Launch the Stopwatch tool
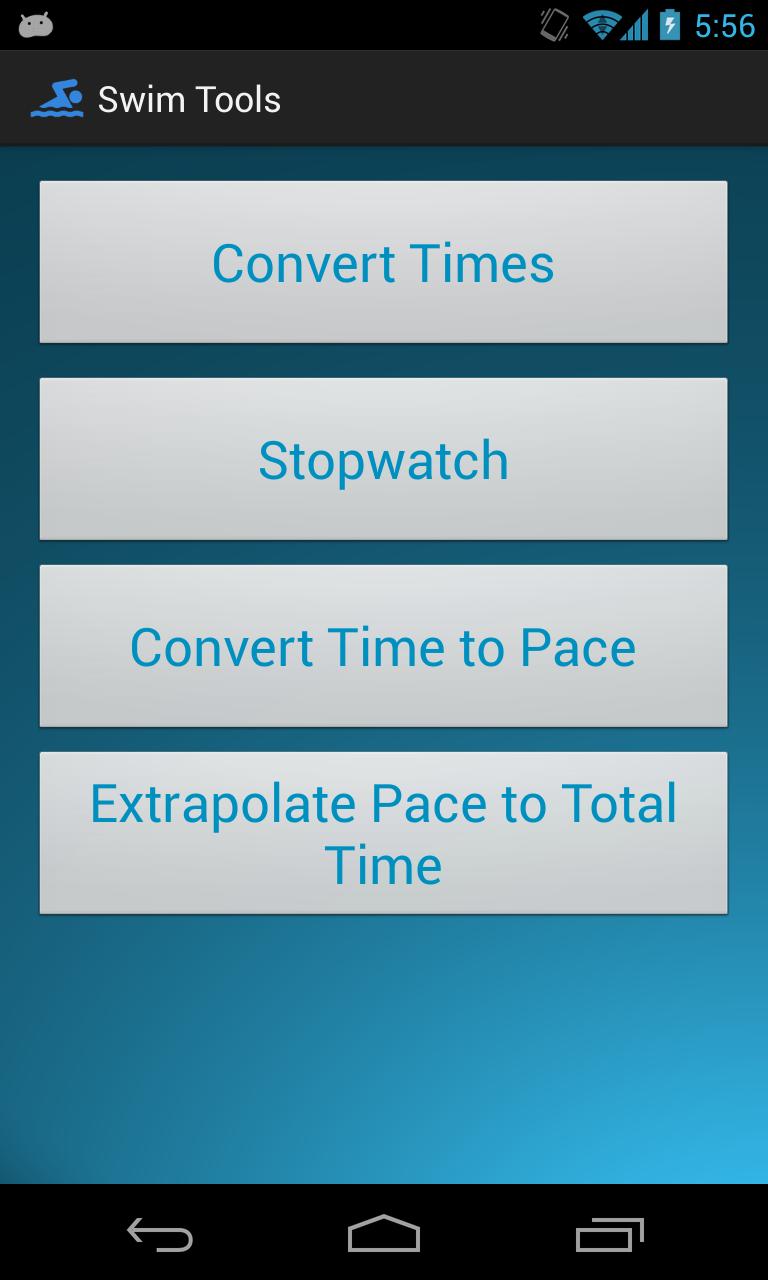This screenshot has width=768, height=1280. [x=384, y=458]
